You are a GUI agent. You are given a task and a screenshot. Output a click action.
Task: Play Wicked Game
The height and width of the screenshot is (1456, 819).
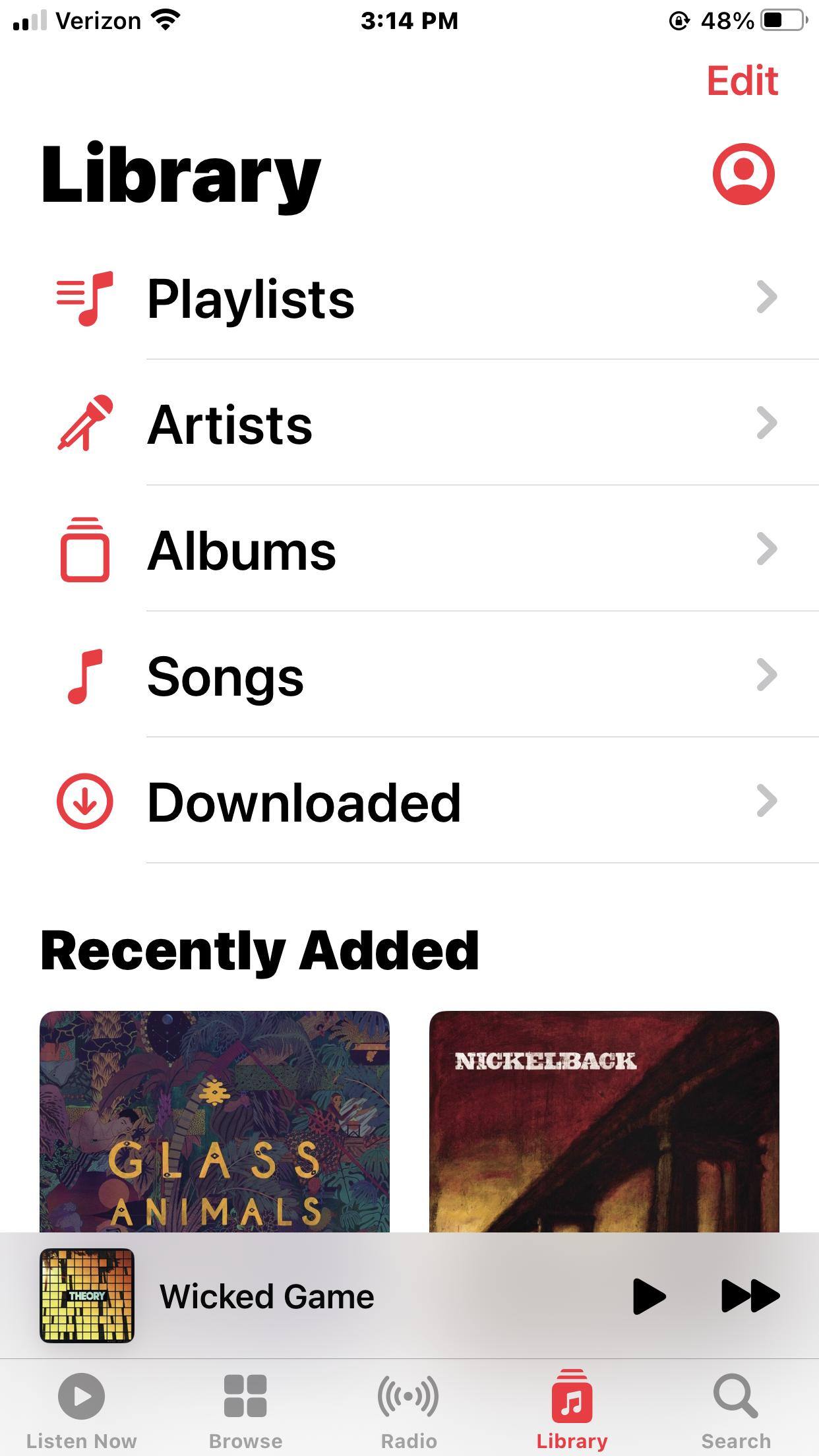(648, 1296)
